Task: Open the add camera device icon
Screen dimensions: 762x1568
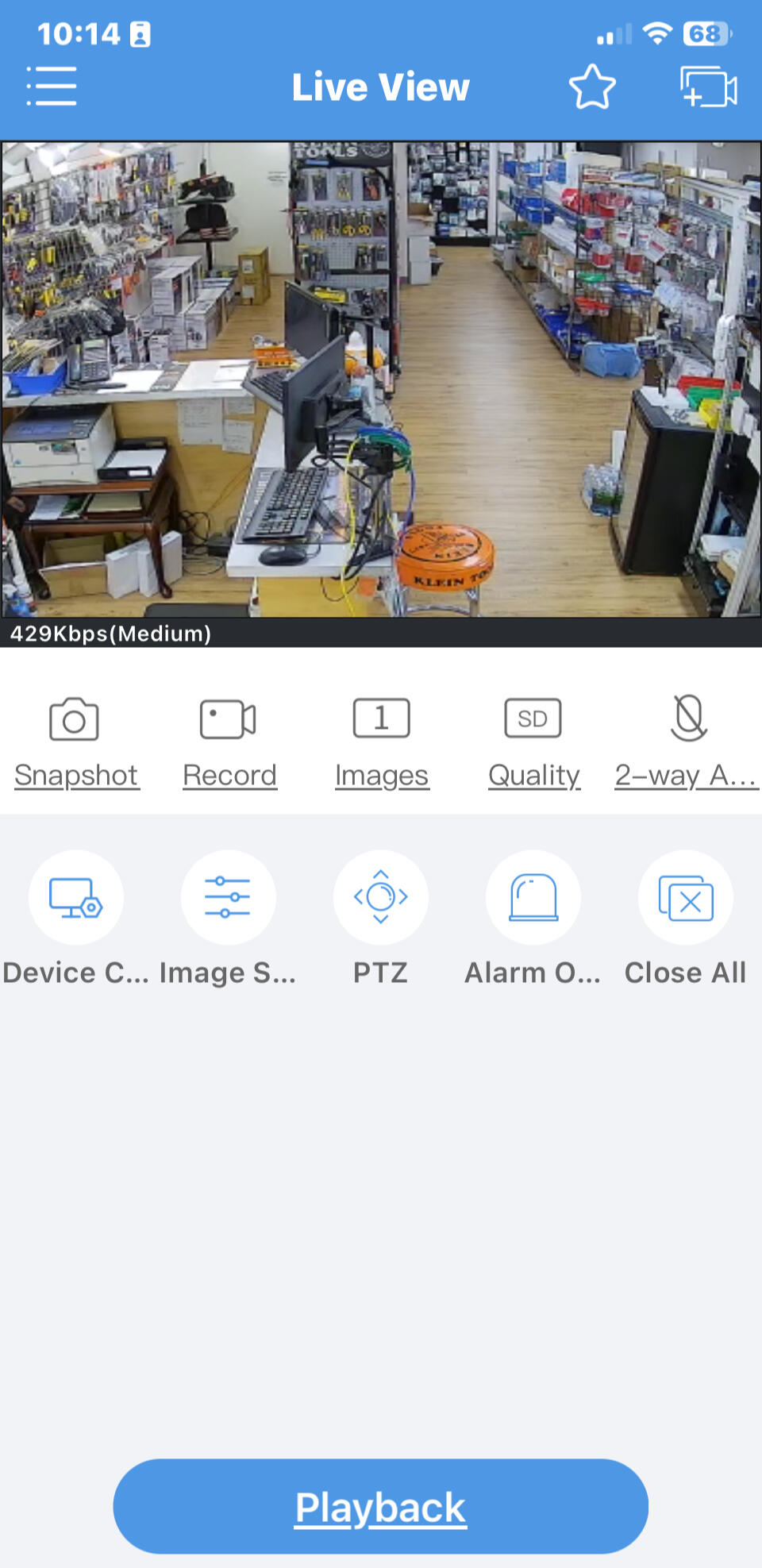Action: (708, 87)
